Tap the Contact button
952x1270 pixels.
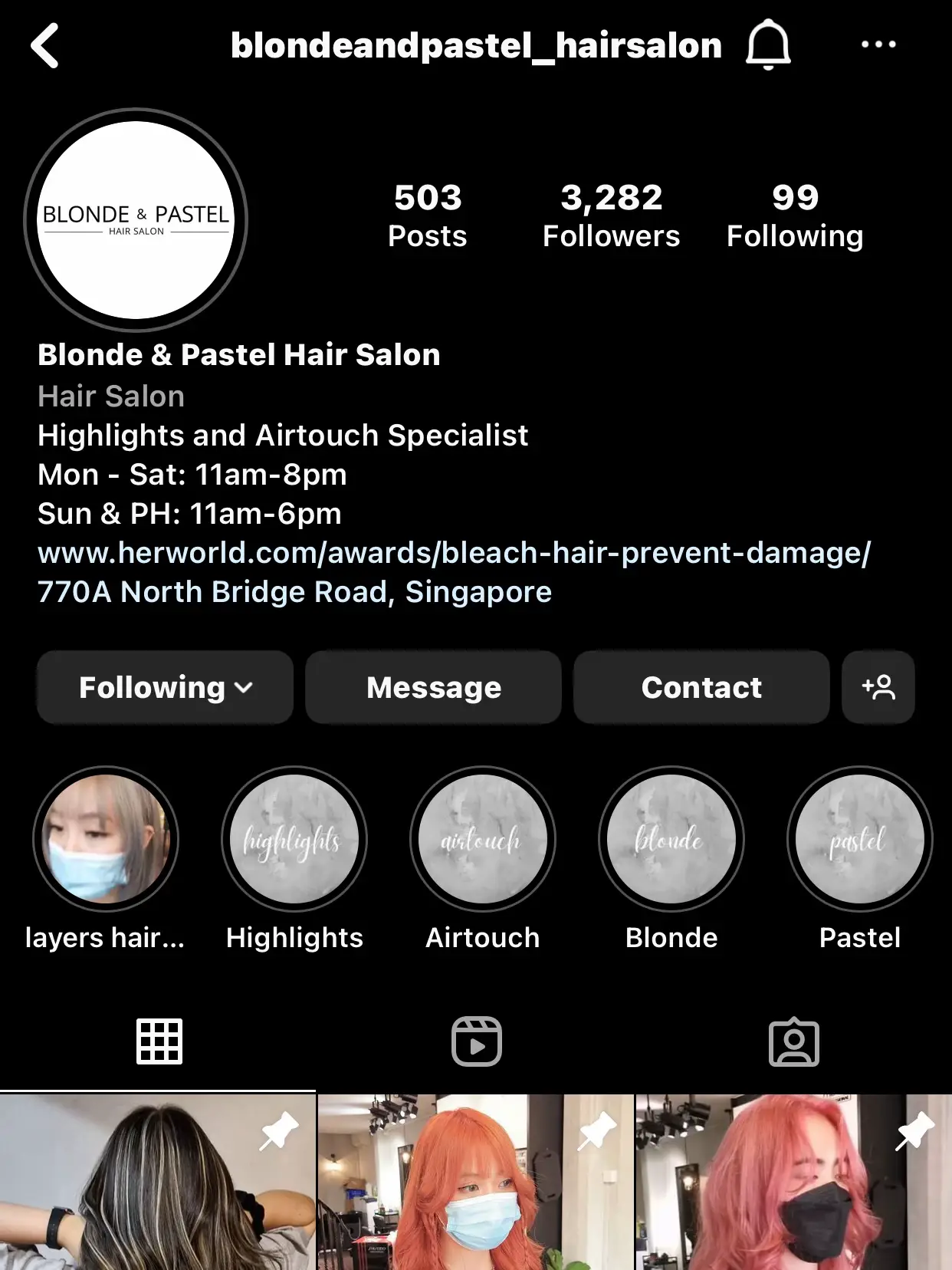[x=701, y=687]
